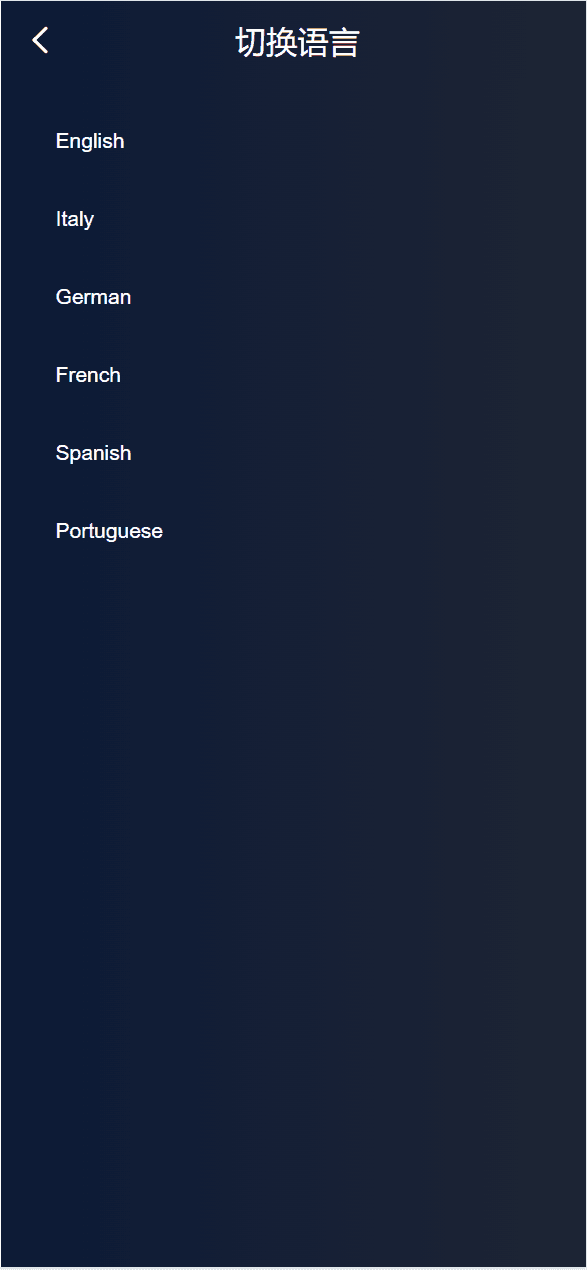
Task: Set the language to Spanish
Action: 93,453
